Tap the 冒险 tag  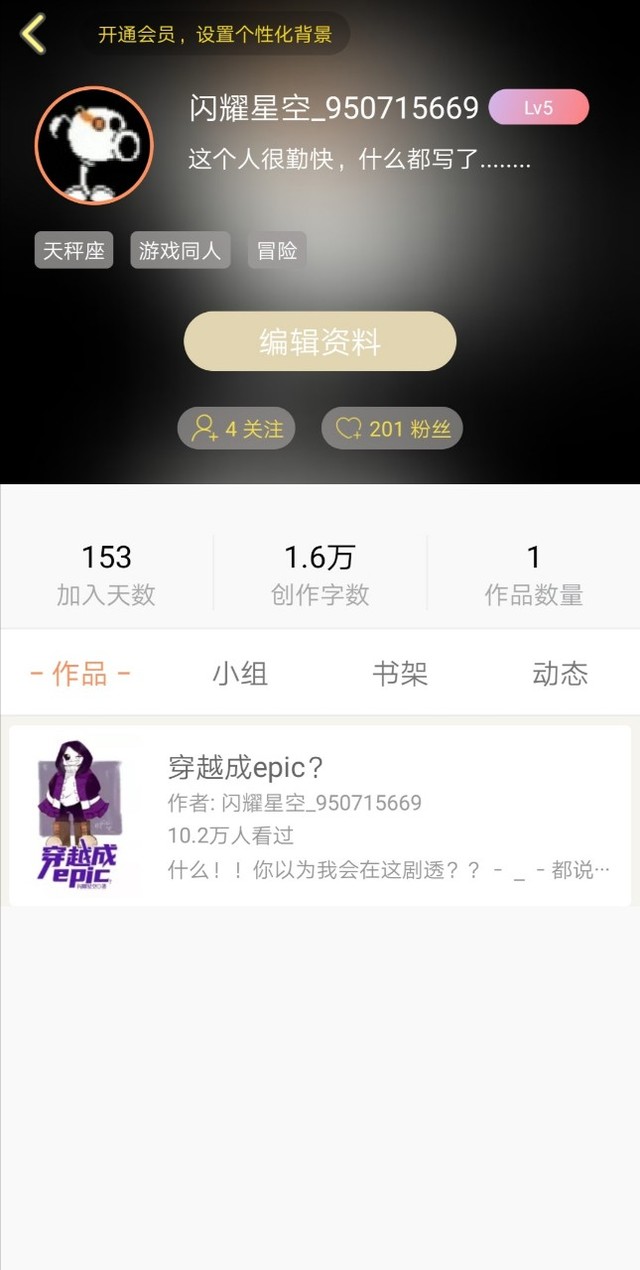tap(277, 250)
